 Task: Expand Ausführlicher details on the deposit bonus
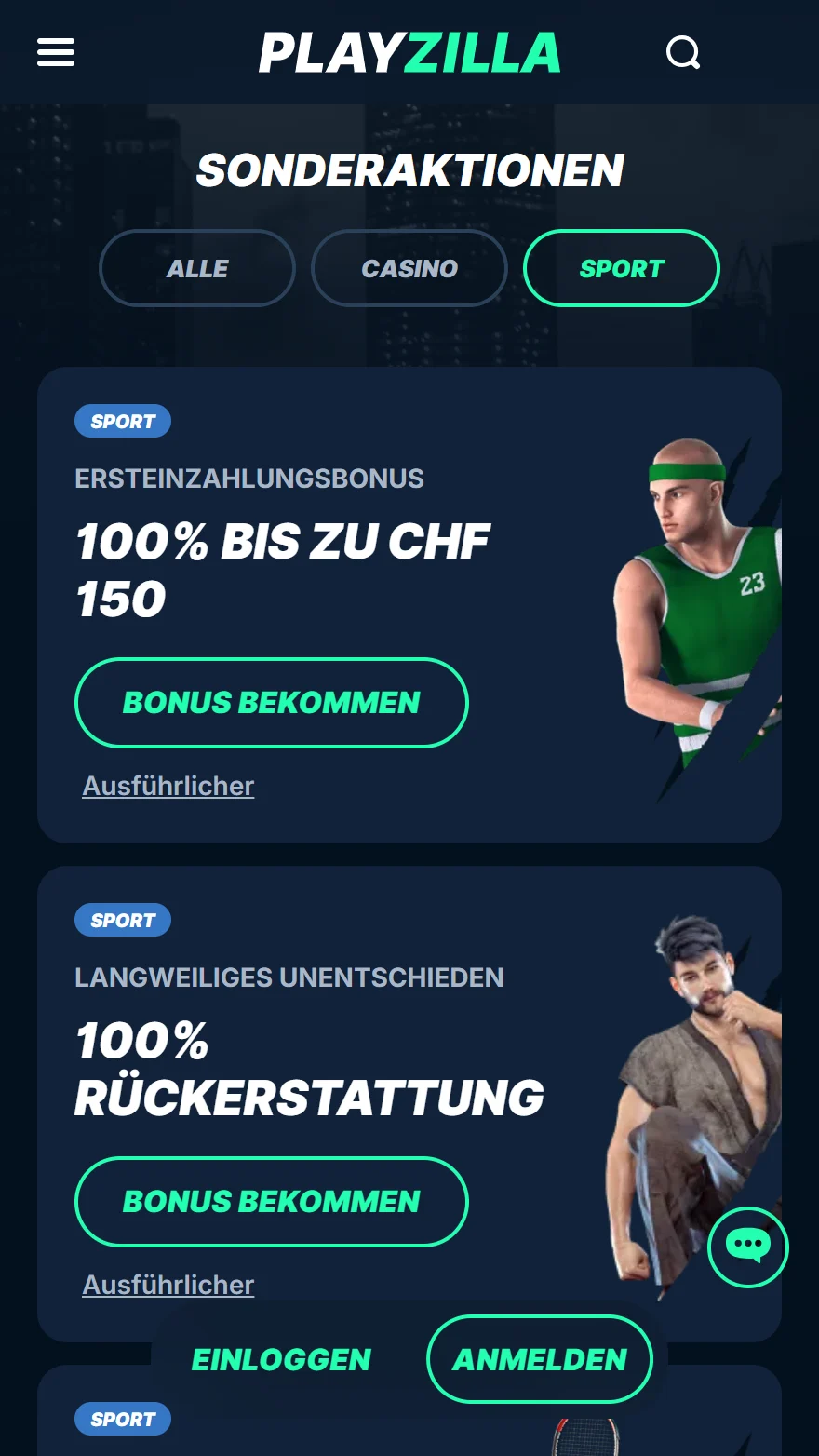click(168, 786)
